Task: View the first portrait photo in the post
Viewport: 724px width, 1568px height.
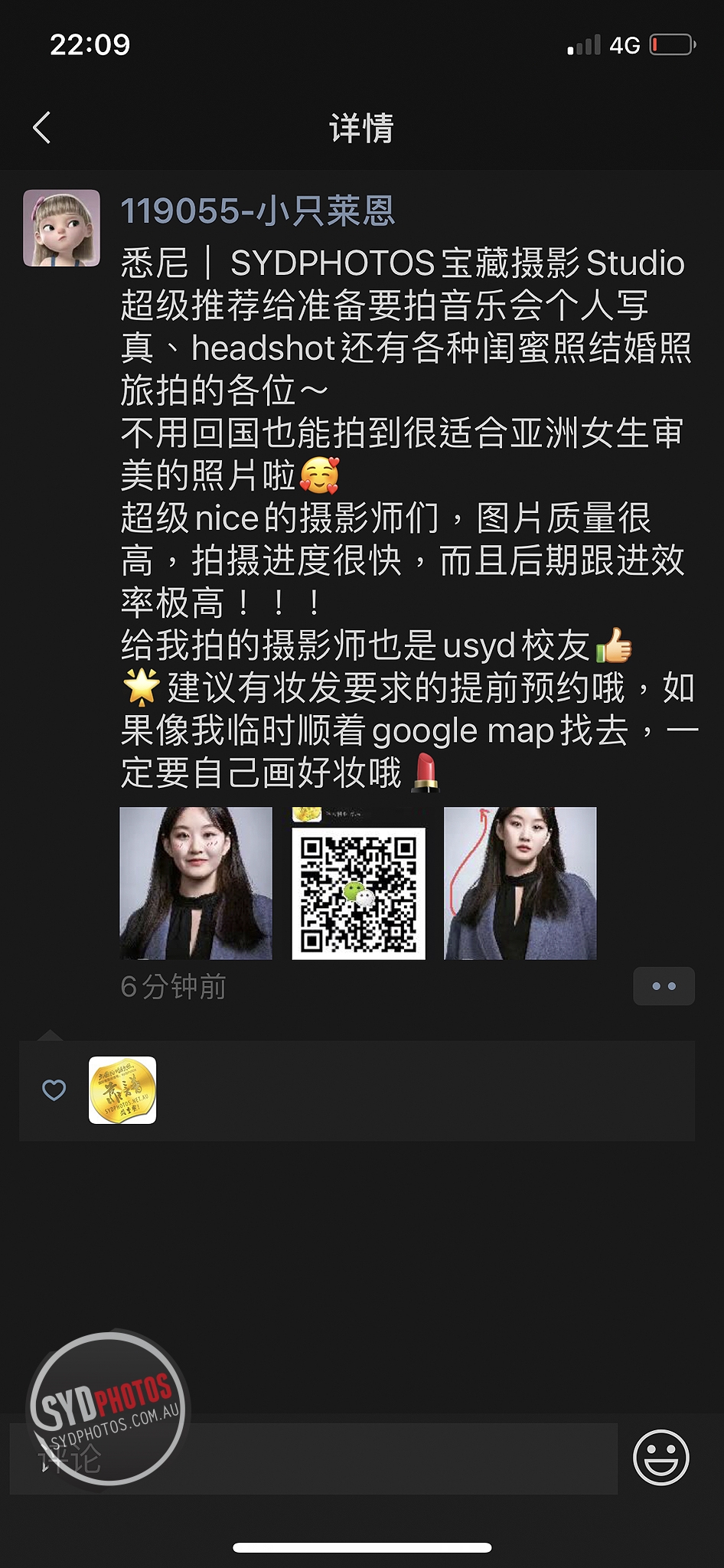Action: coord(196,883)
